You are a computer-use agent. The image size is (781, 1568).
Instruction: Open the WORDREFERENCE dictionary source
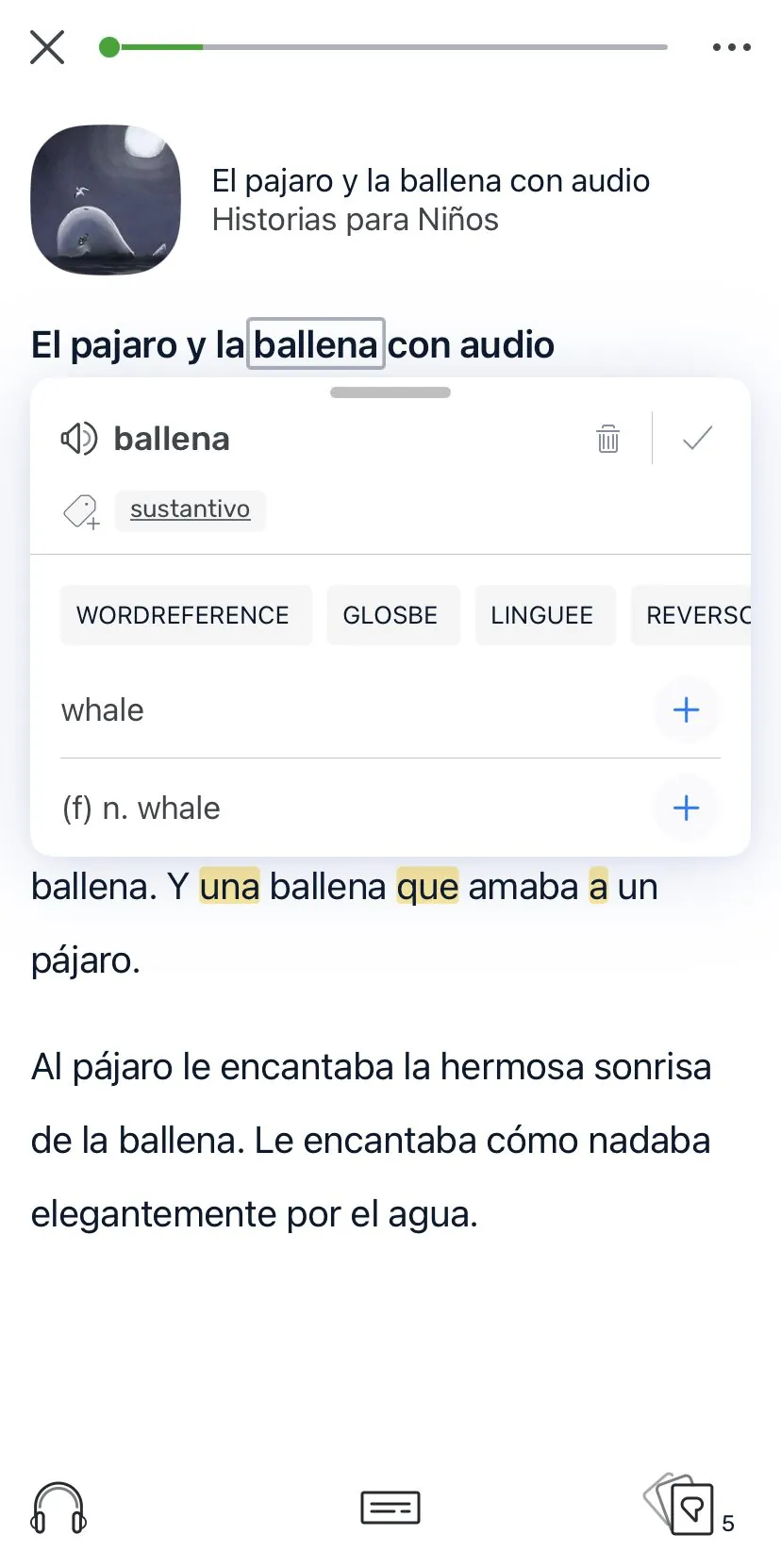tap(185, 614)
